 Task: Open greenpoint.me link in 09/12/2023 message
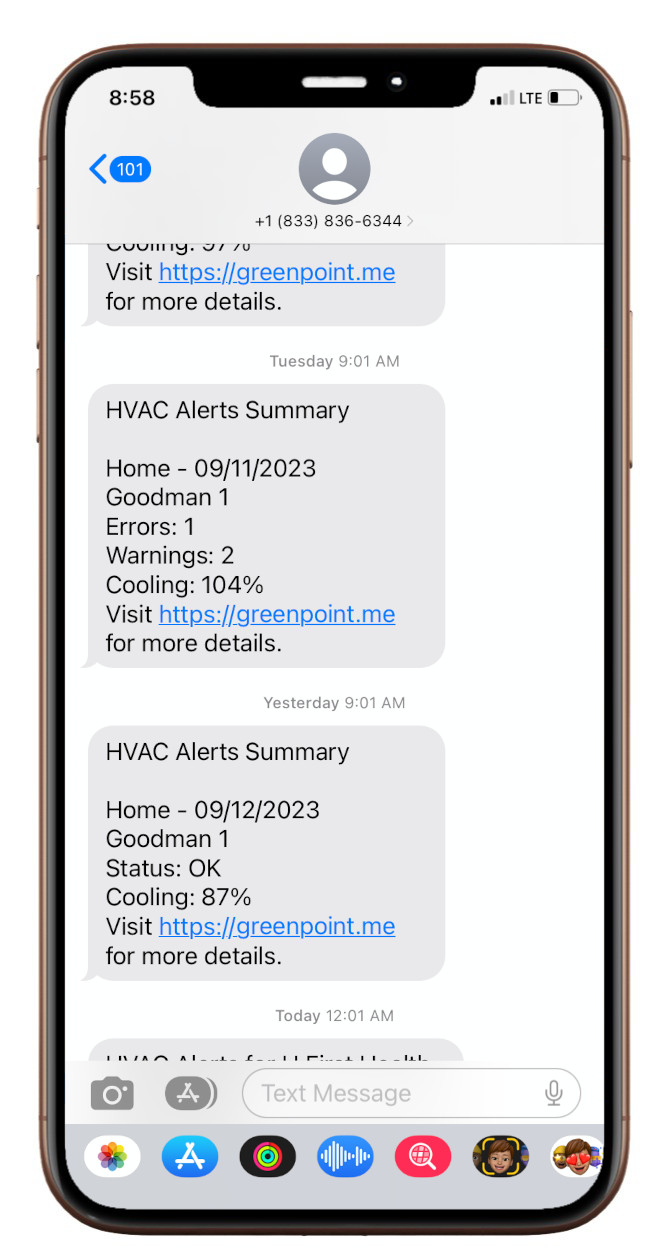point(277,926)
